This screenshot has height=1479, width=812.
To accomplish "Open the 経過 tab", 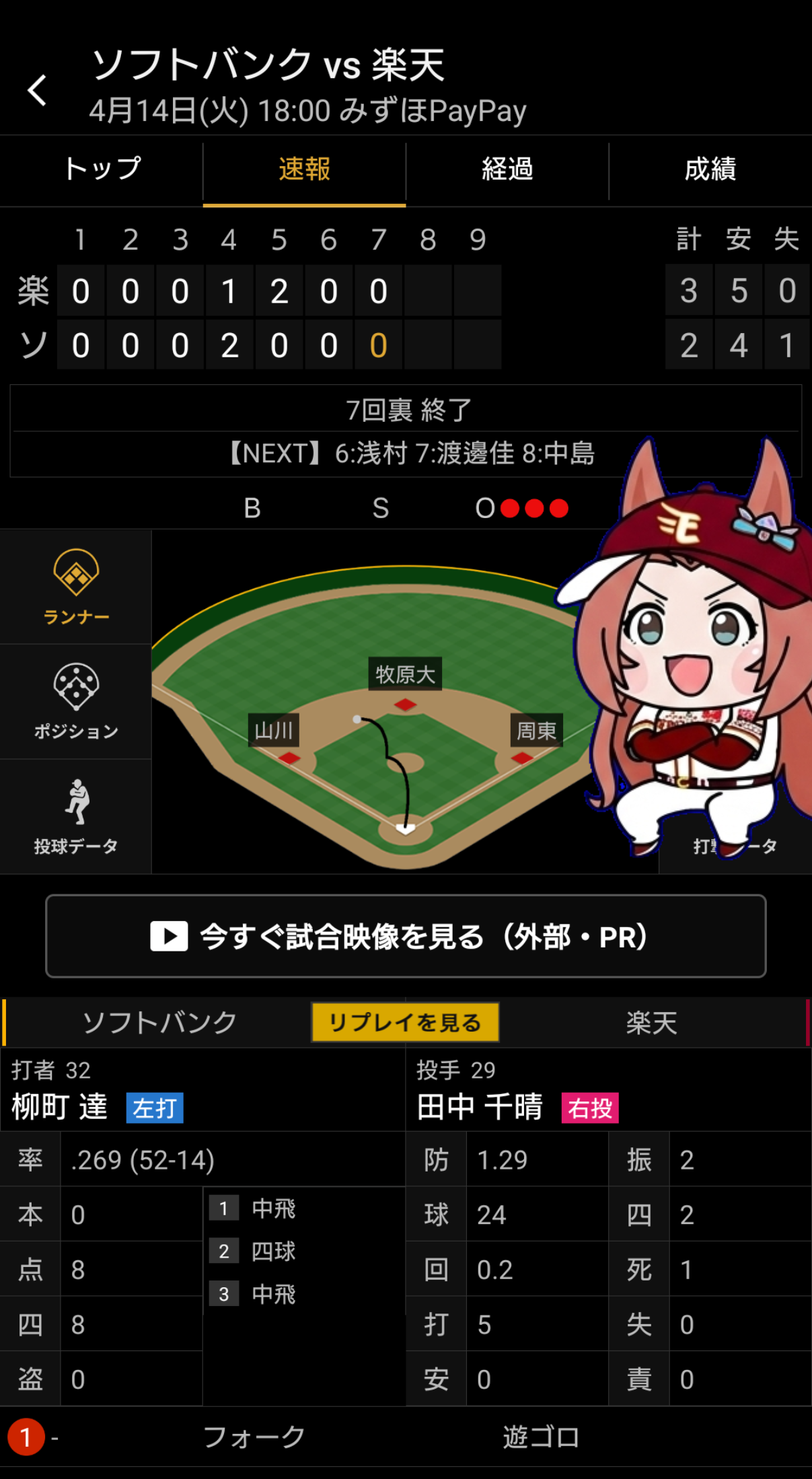I will 507,169.
